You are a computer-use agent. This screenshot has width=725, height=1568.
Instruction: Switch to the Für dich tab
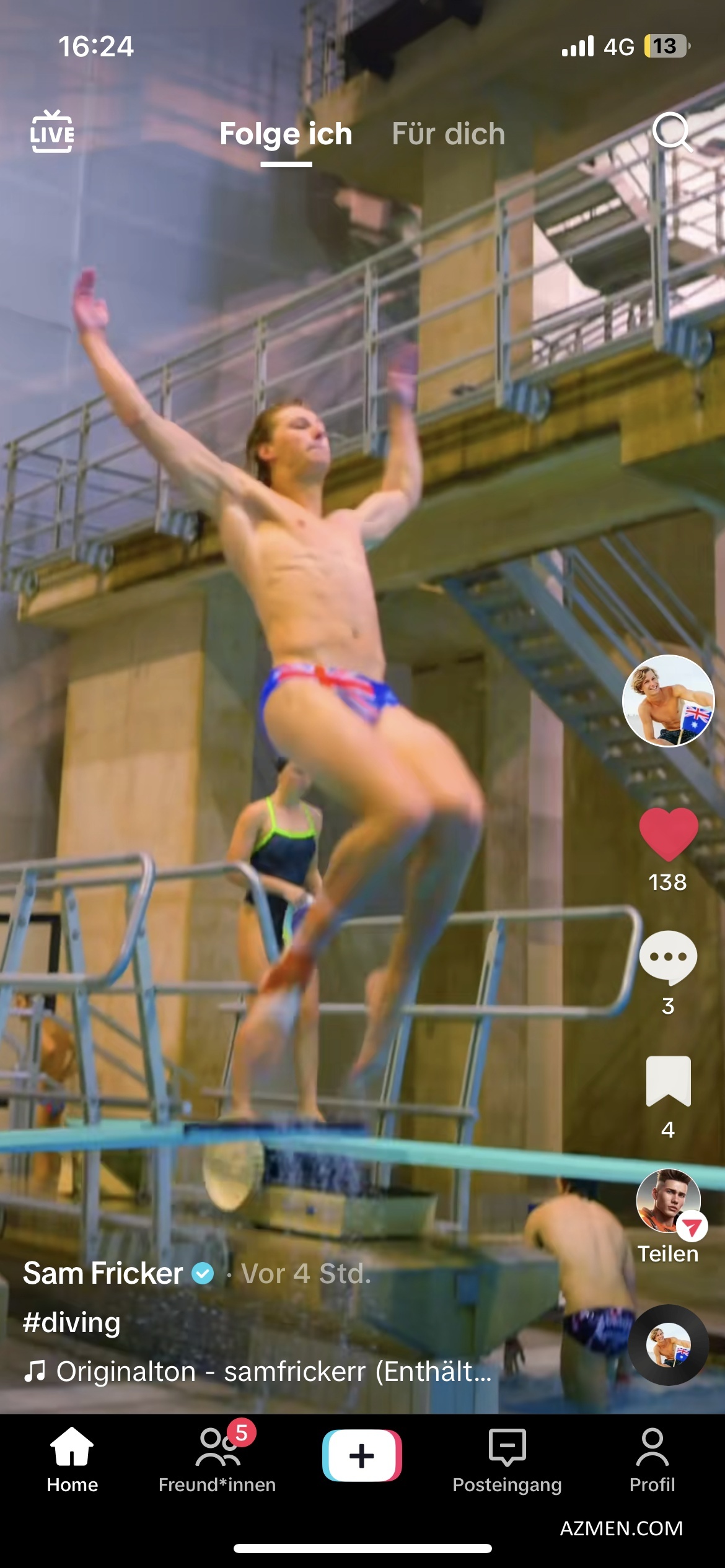[x=448, y=134]
